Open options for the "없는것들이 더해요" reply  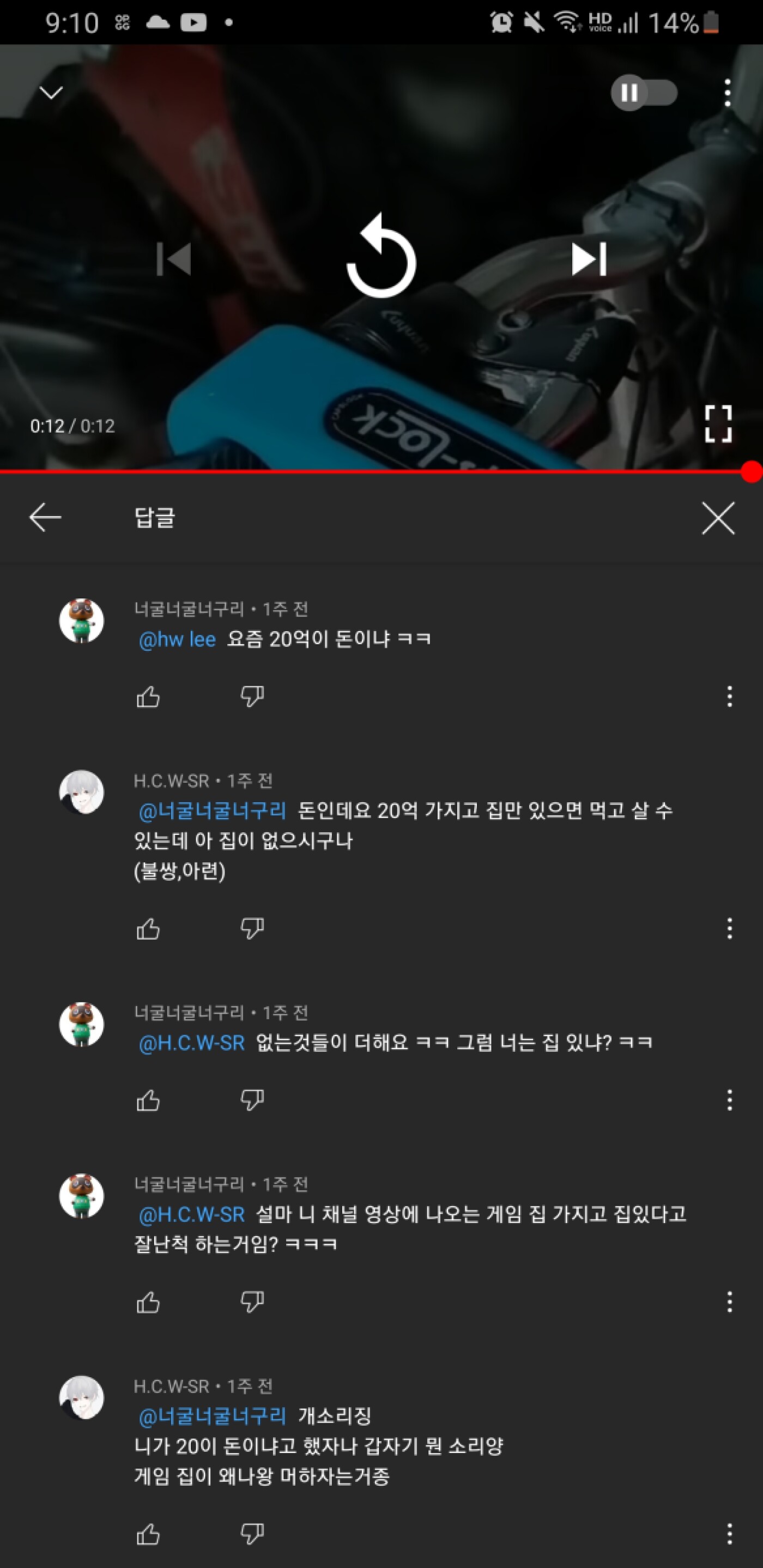(x=730, y=1100)
